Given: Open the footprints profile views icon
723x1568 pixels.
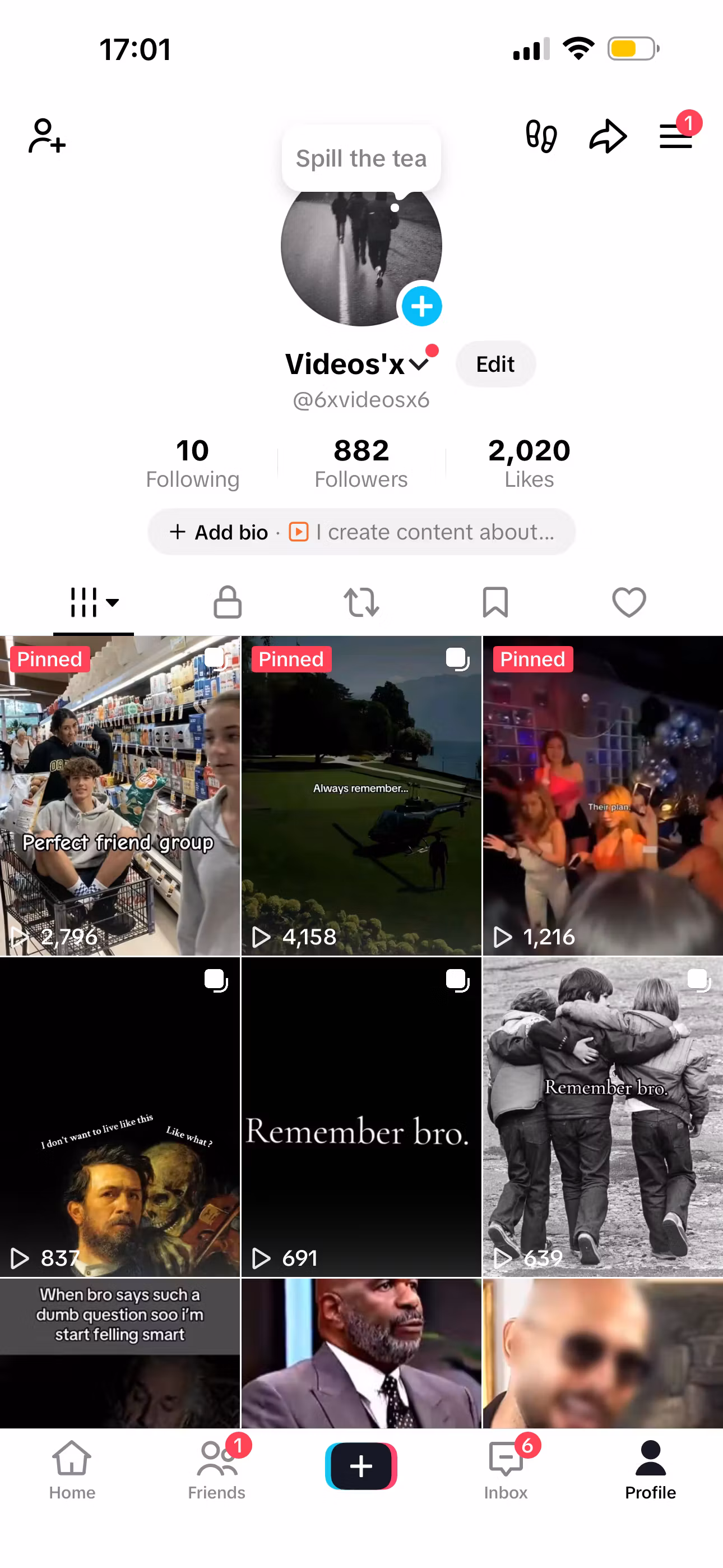Looking at the screenshot, I should [541, 136].
